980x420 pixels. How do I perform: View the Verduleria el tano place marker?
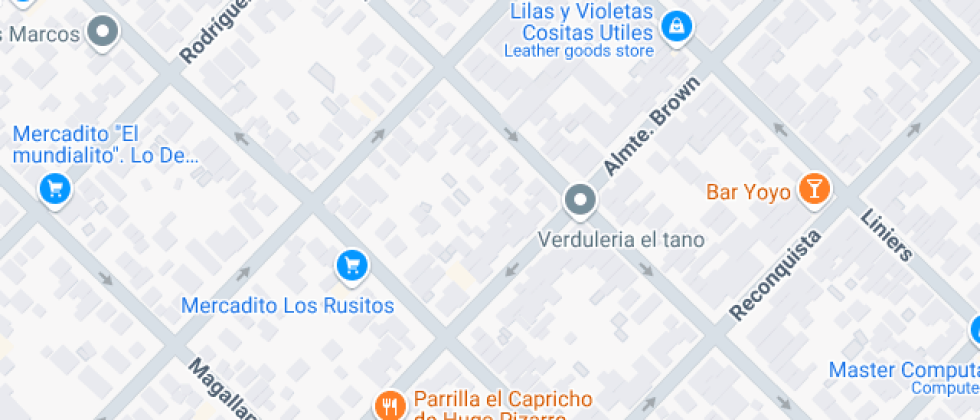579,200
